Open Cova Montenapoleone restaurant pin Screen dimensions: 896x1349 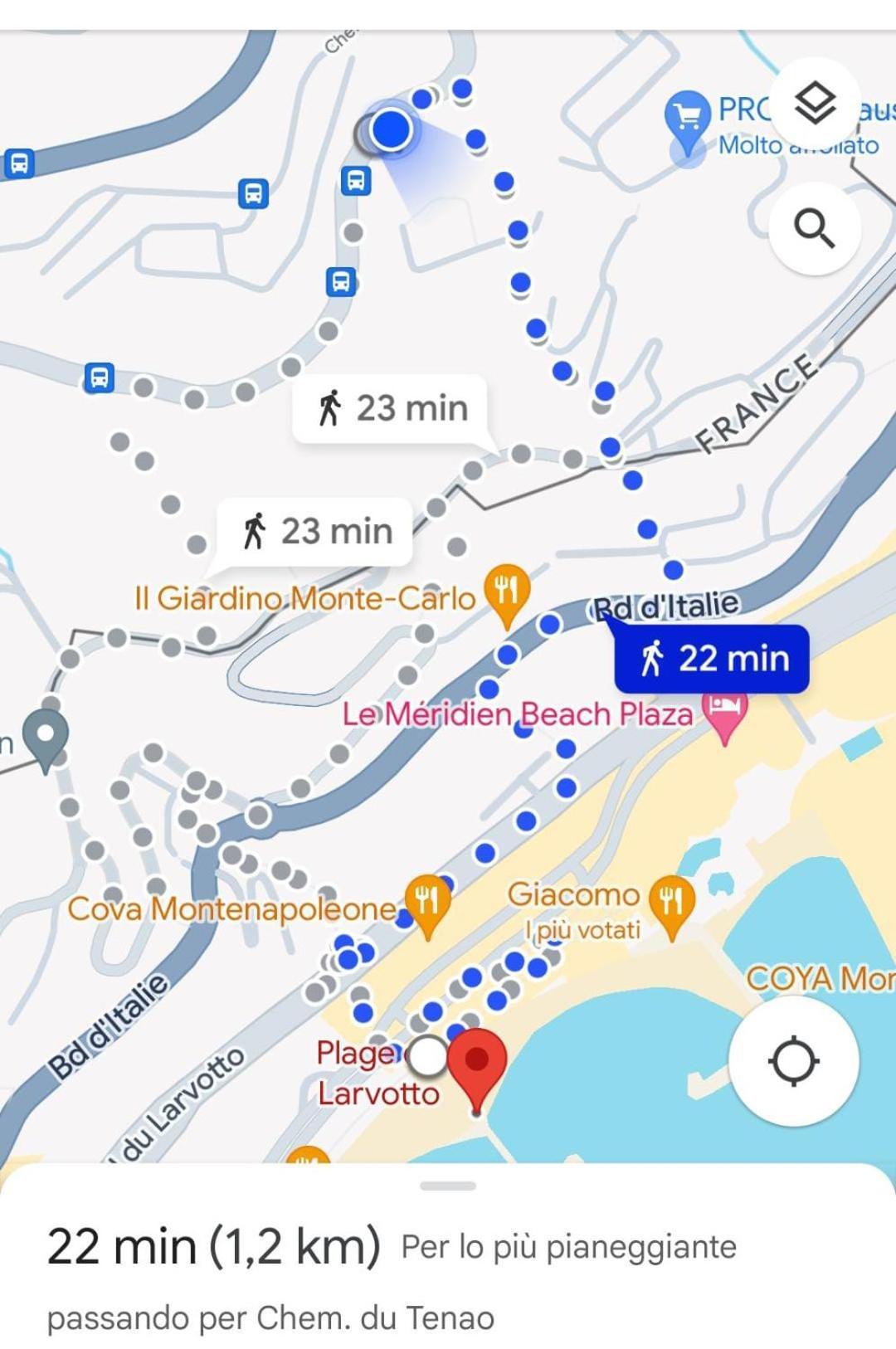(x=427, y=903)
